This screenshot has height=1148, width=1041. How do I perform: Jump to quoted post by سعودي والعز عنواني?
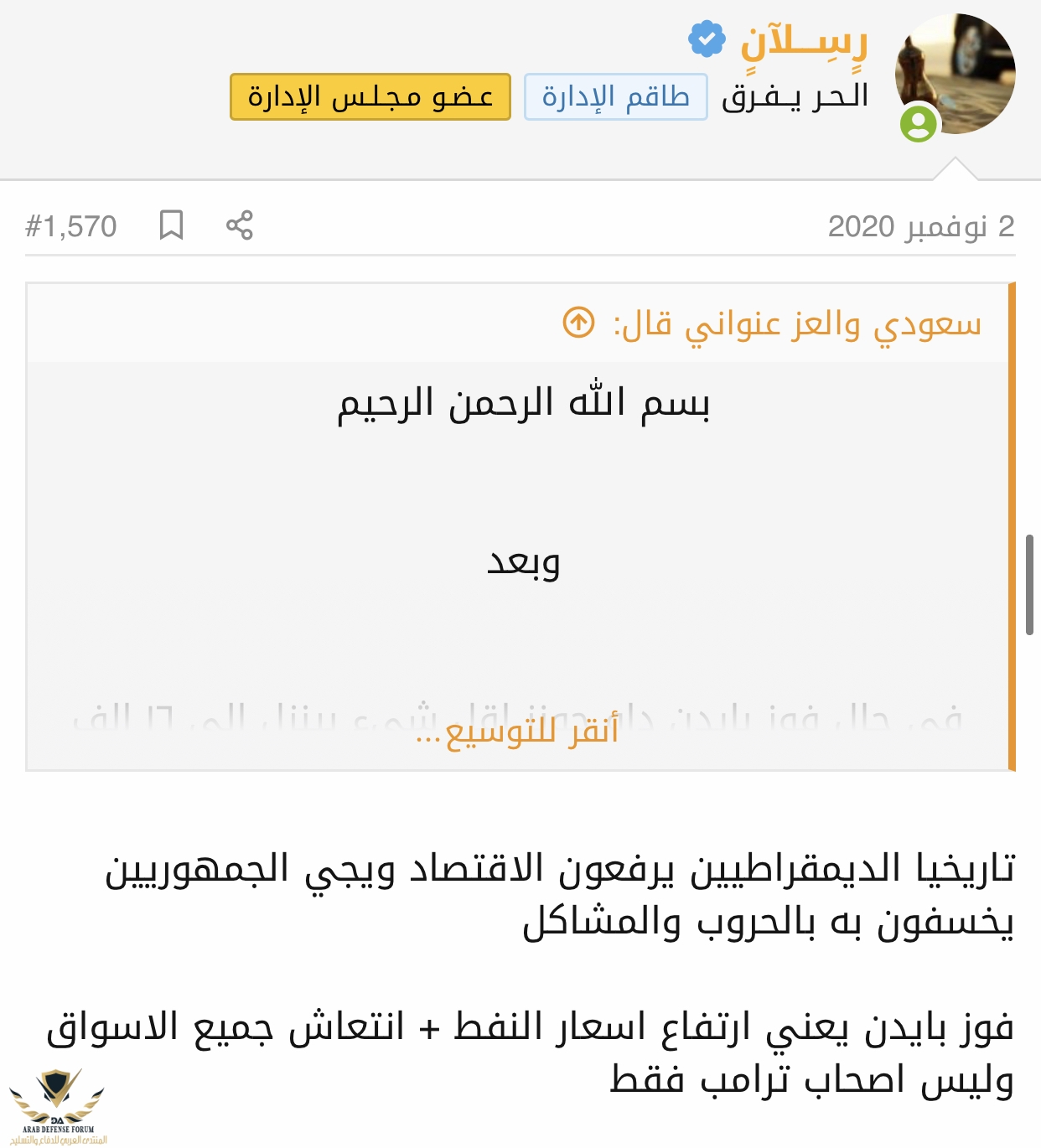point(578,323)
